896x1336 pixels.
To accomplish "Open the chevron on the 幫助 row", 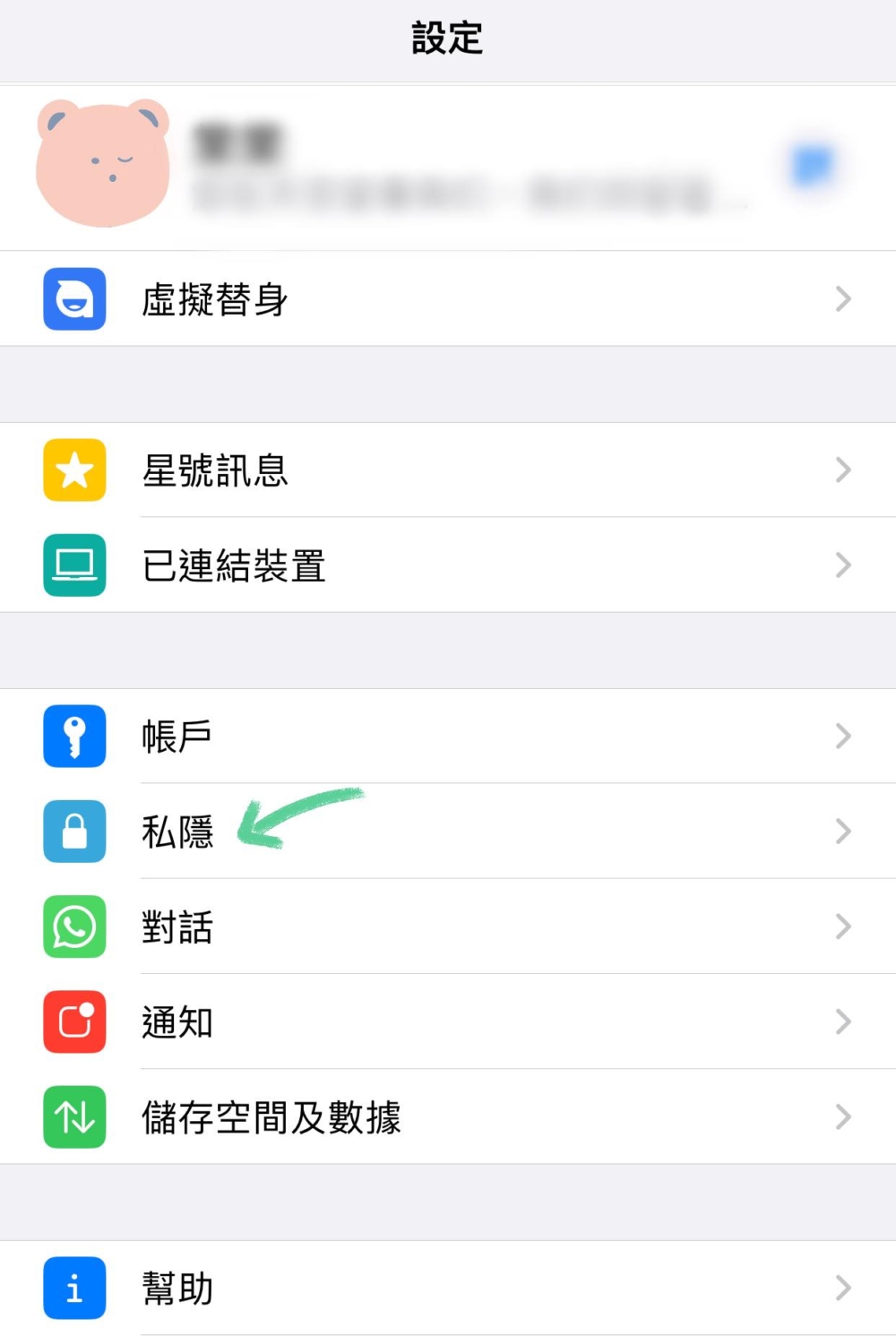I will click(842, 1288).
